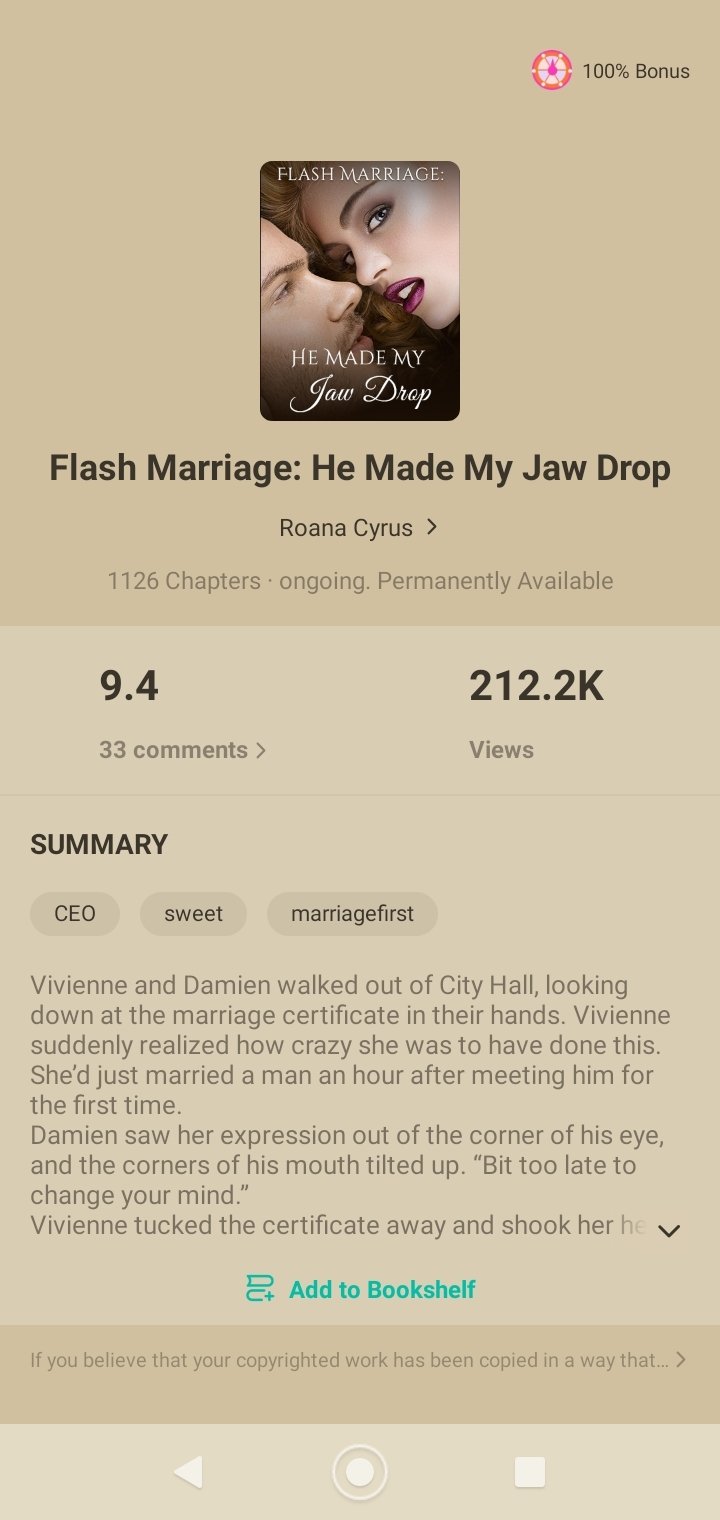Open the copyright notice link
This screenshot has width=720, height=1520.
358,1360
